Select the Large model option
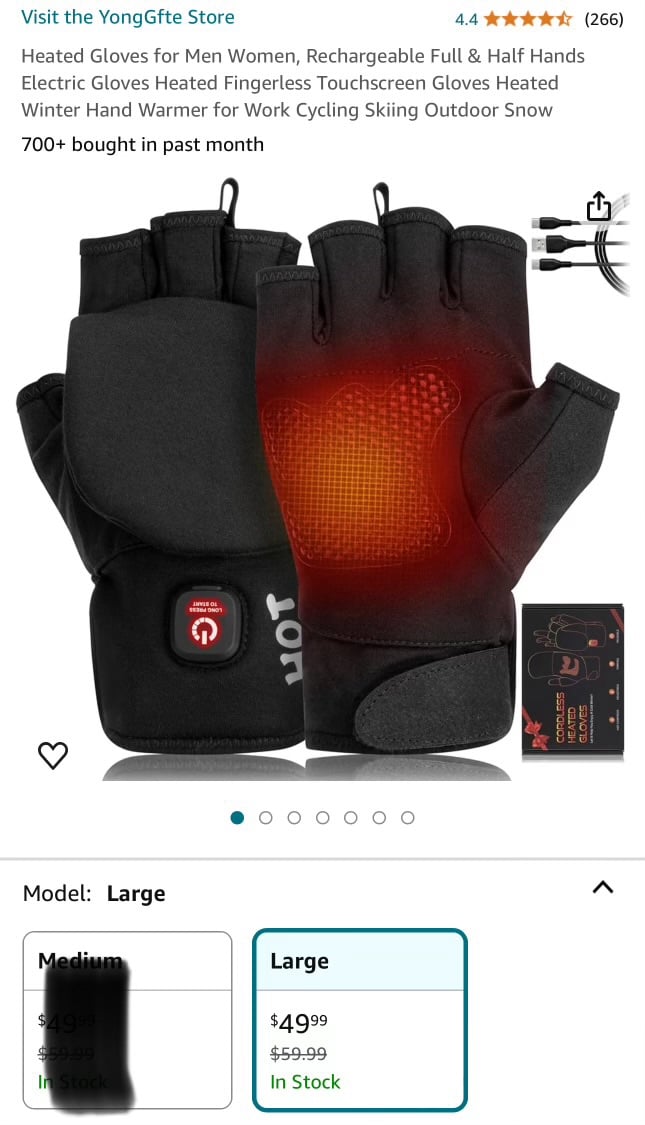 pyautogui.click(x=359, y=1020)
